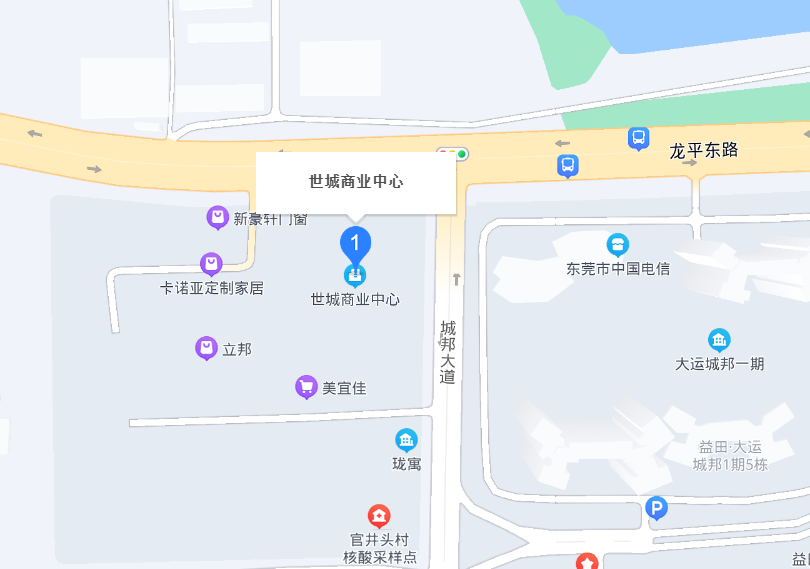This screenshot has width=810, height=569.
Task: Open the bus stop nearest 龙平东路 label
Action: tap(639, 138)
